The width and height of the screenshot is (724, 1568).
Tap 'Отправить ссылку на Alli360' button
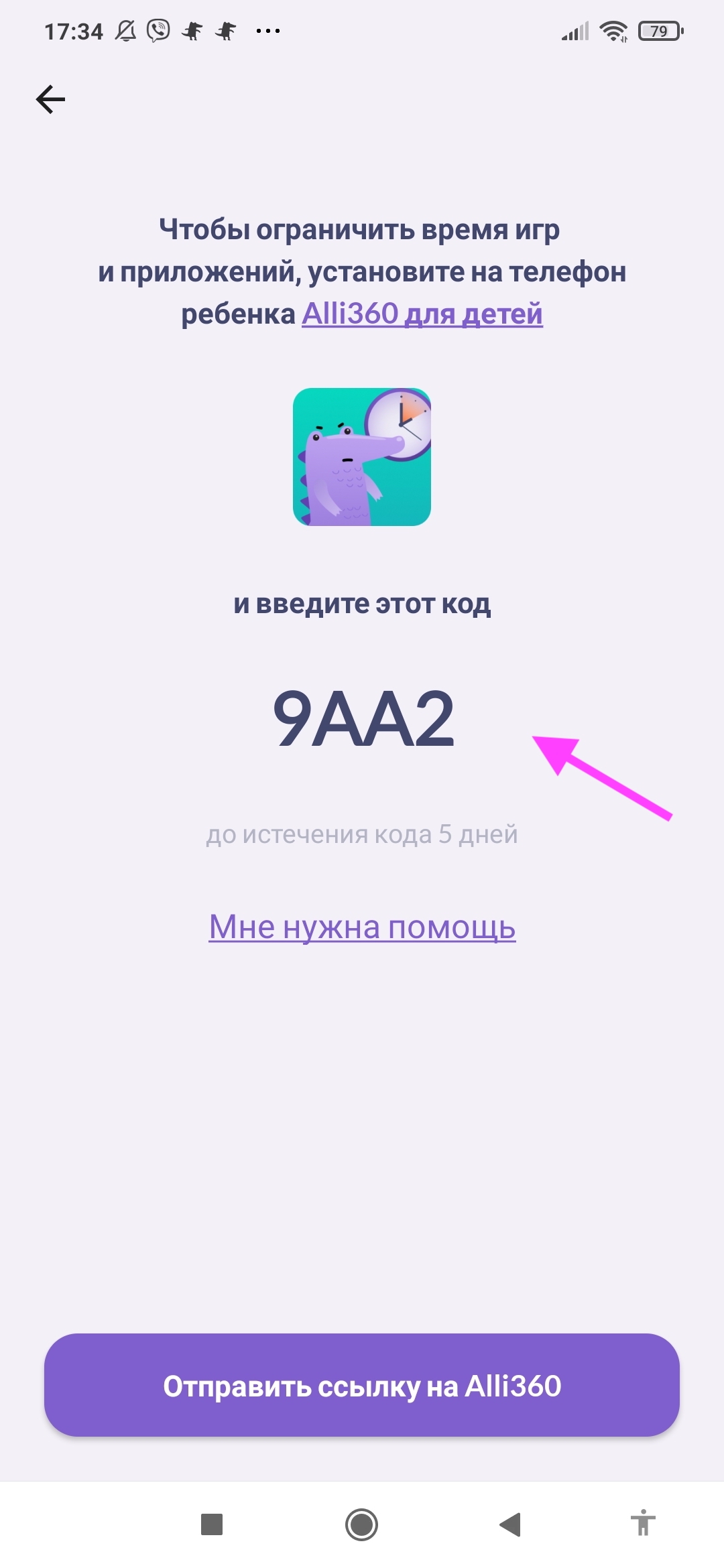pos(362,1385)
